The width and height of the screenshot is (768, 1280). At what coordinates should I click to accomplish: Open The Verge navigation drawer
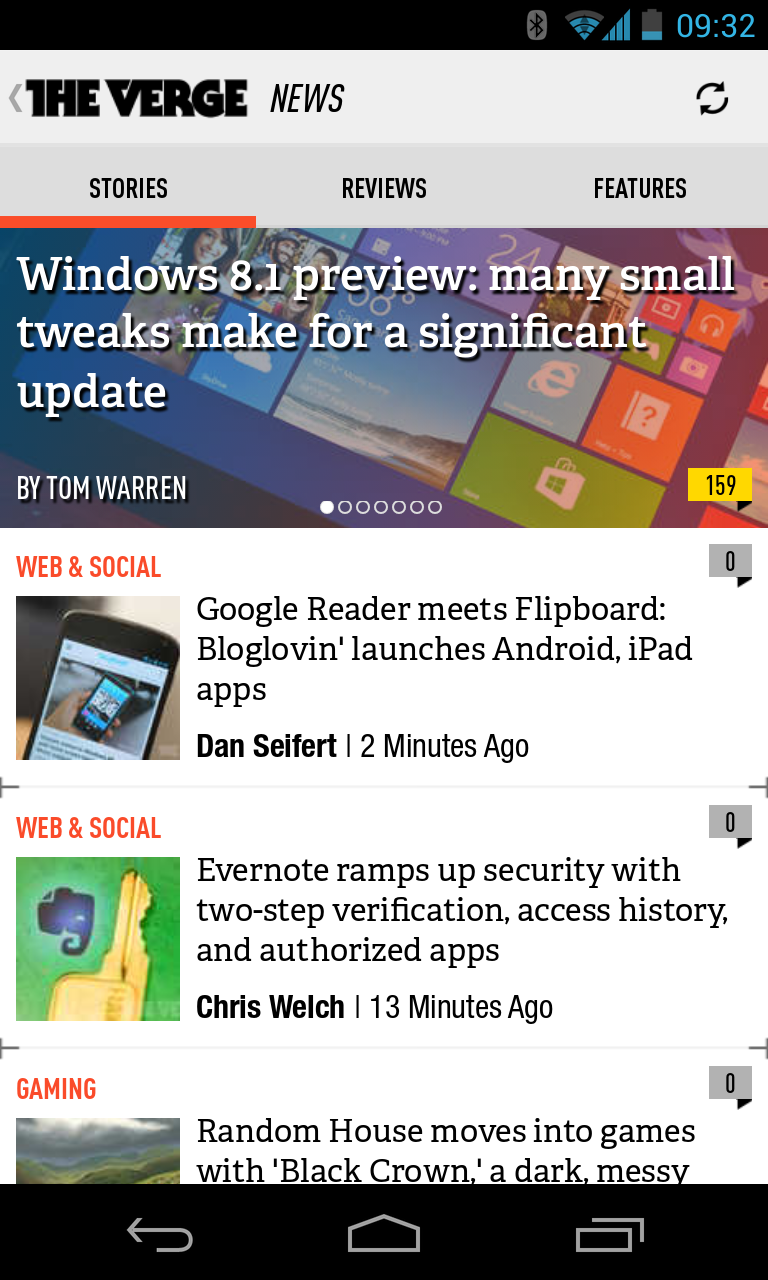pyautogui.click(x=130, y=98)
